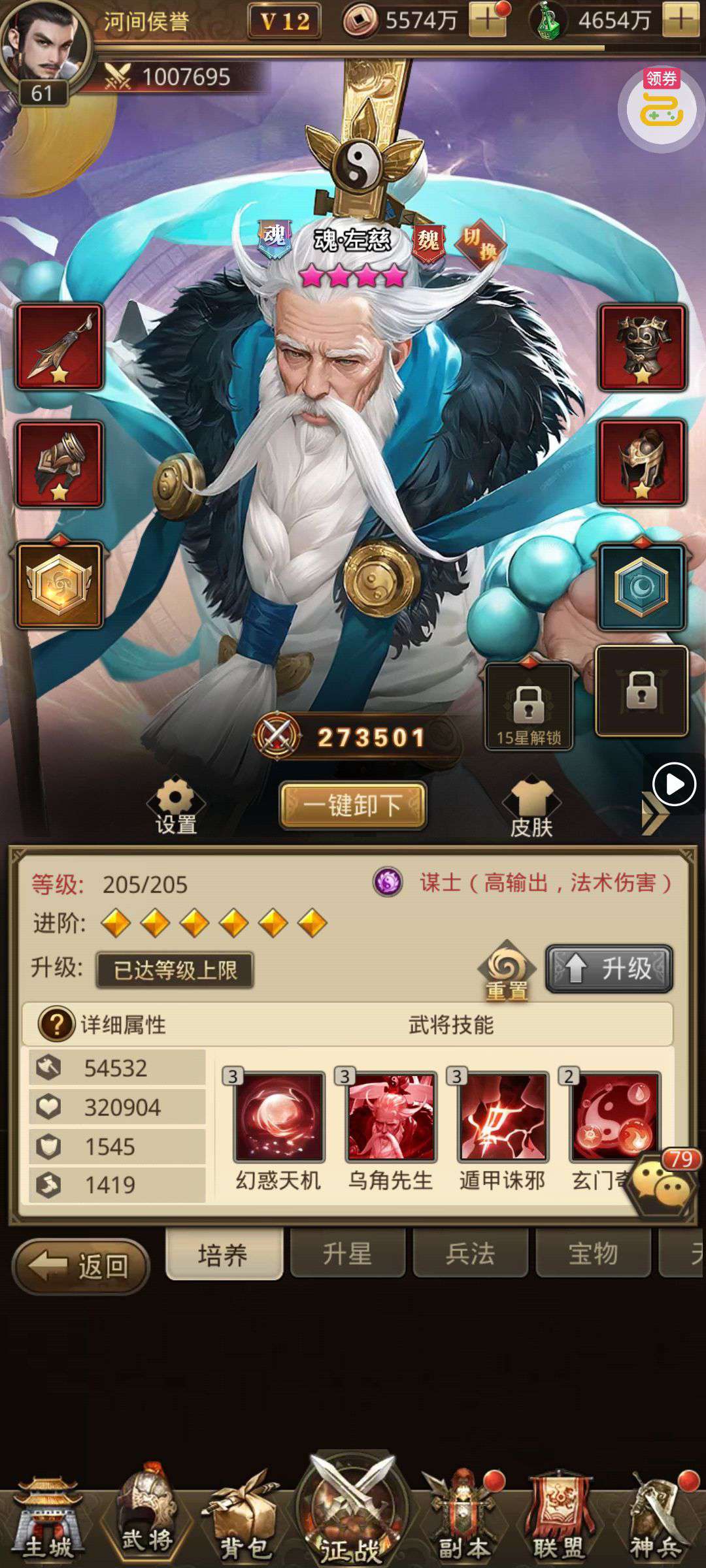Viewport: 706px width, 1568px height.
Task: Open the 设置 gear settings
Action: (175, 805)
